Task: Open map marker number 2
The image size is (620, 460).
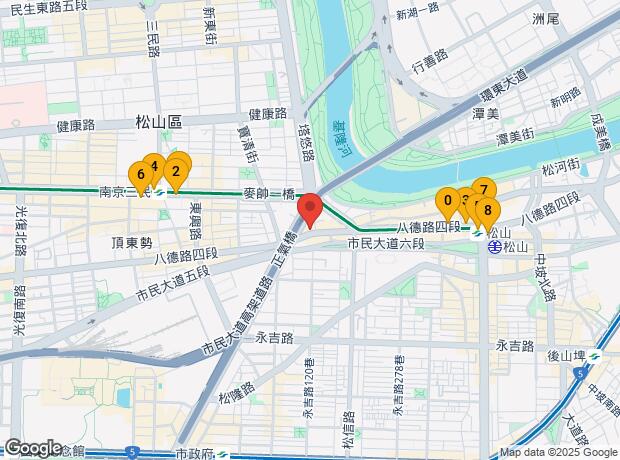Action: (176, 171)
